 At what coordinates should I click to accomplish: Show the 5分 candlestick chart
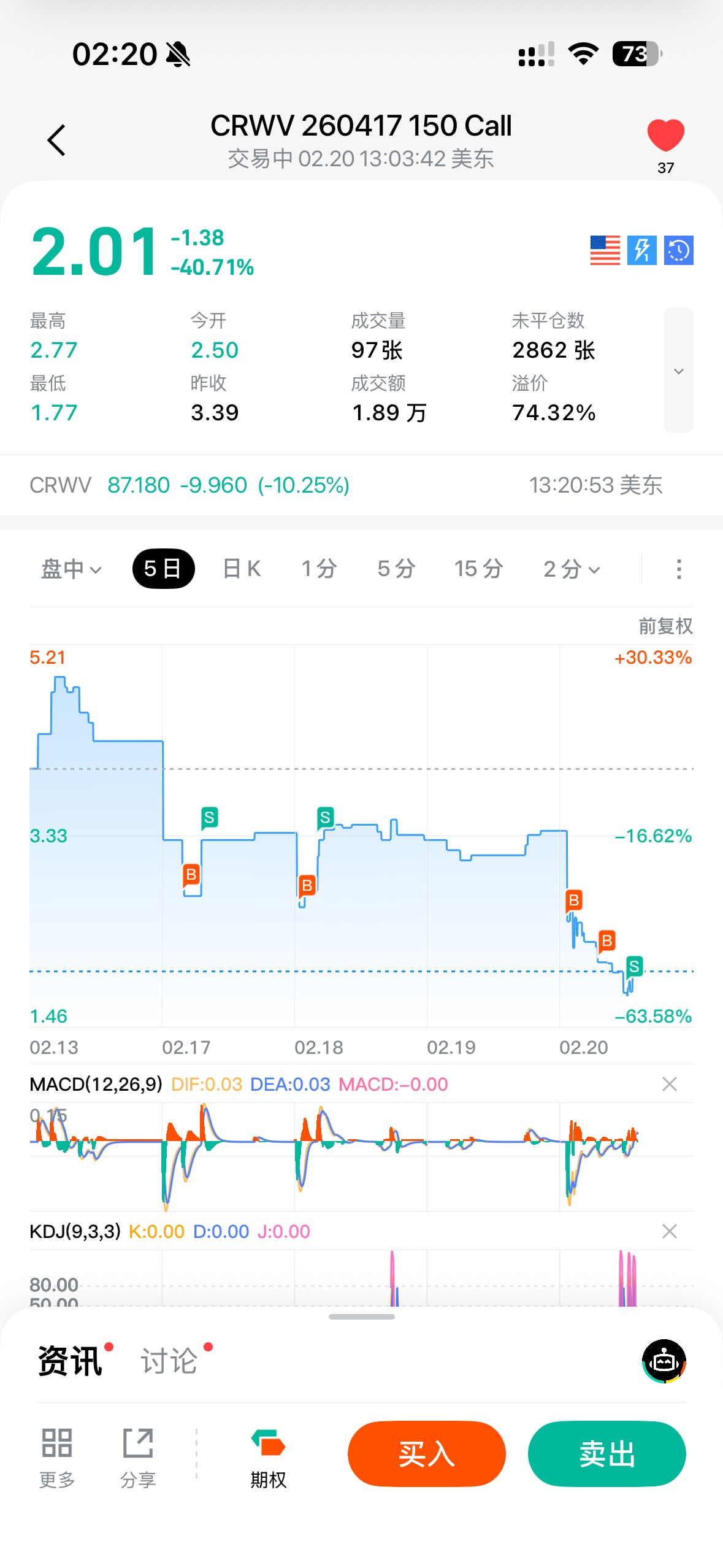(396, 569)
